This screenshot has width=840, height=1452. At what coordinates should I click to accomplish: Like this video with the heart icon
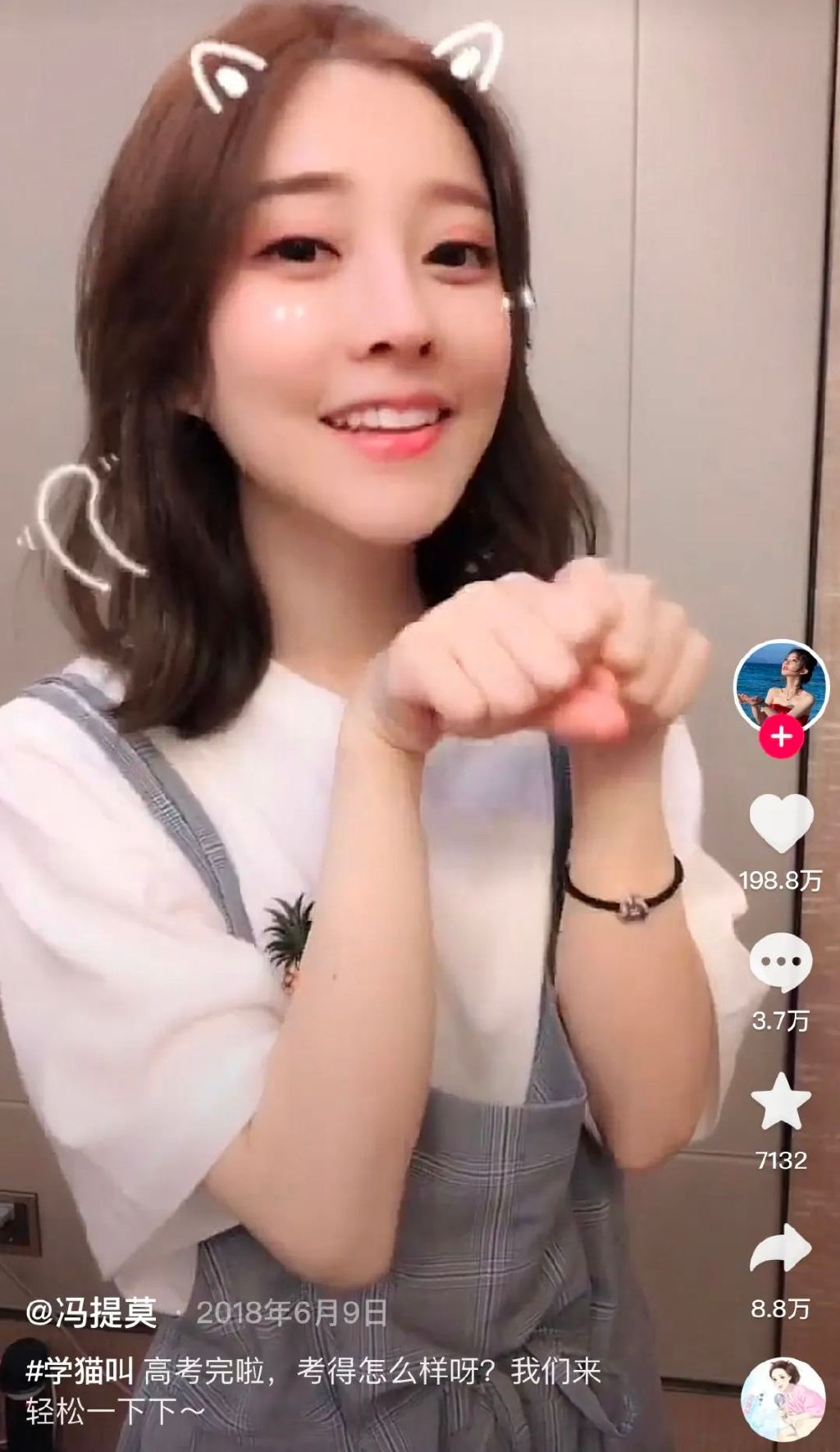(781, 824)
